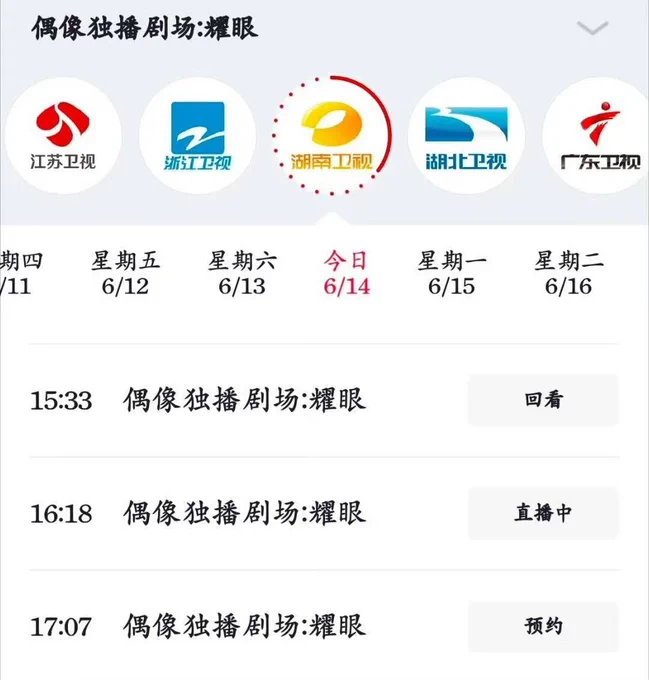Select the 今日 6/14 date tab
The width and height of the screenshot is (649, 680).
(x=346, y=273)
